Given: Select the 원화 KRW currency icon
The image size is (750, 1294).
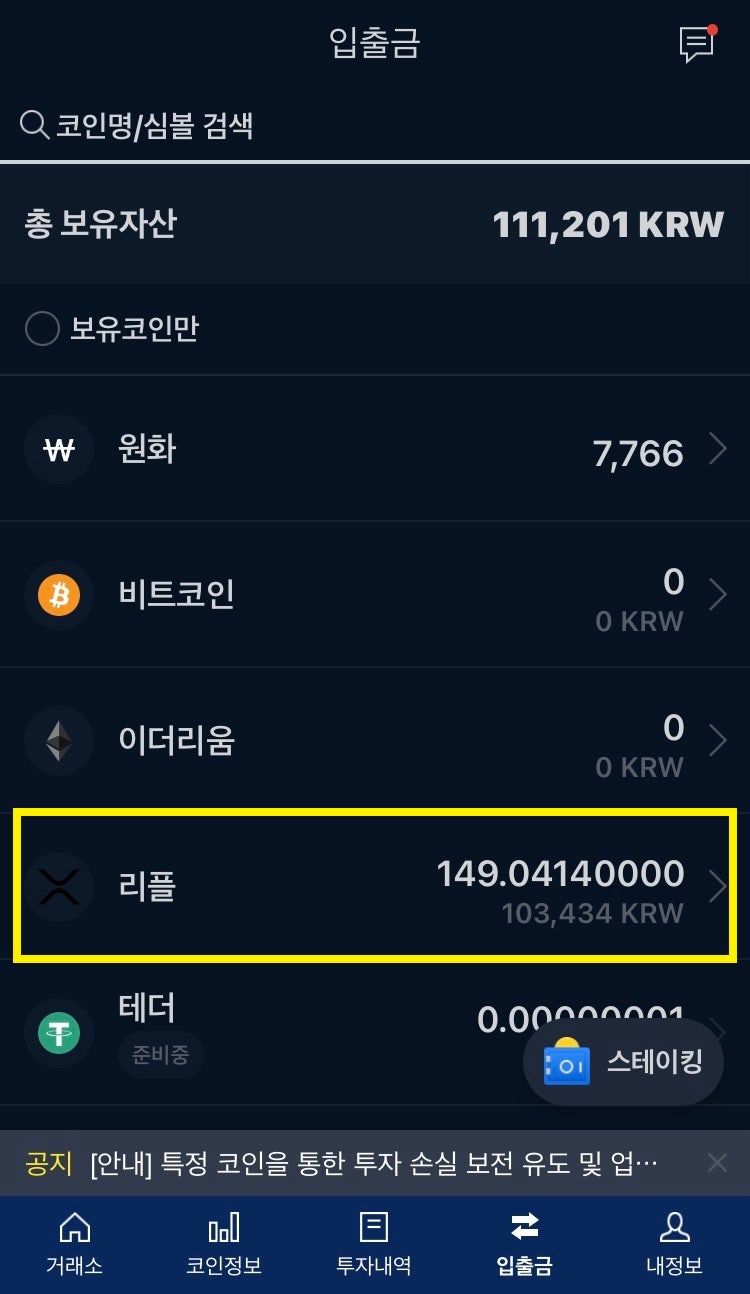Looking at the screenshot, I should pyautogui.click(x=58, y=449).
